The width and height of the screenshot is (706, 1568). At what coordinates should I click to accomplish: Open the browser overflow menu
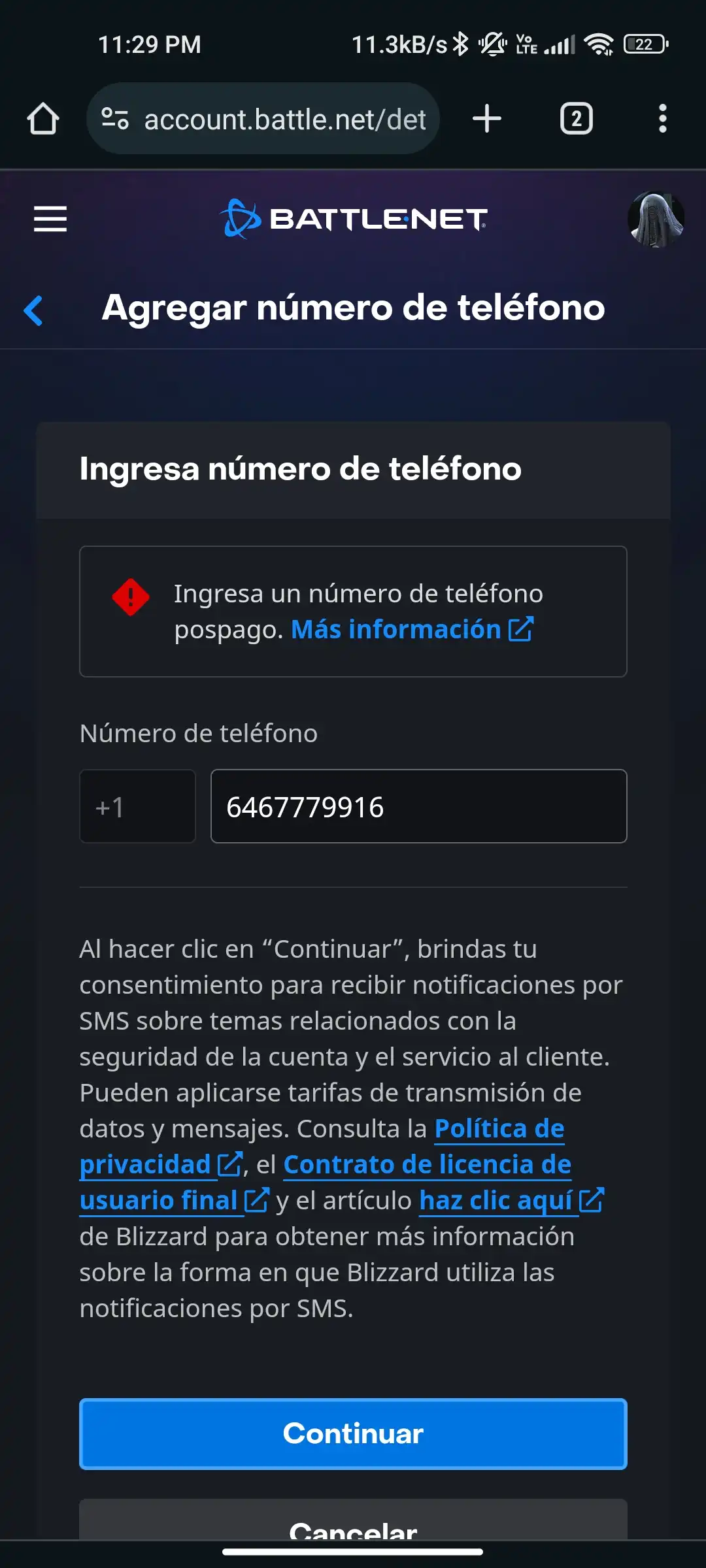click(x=662, y=119)
